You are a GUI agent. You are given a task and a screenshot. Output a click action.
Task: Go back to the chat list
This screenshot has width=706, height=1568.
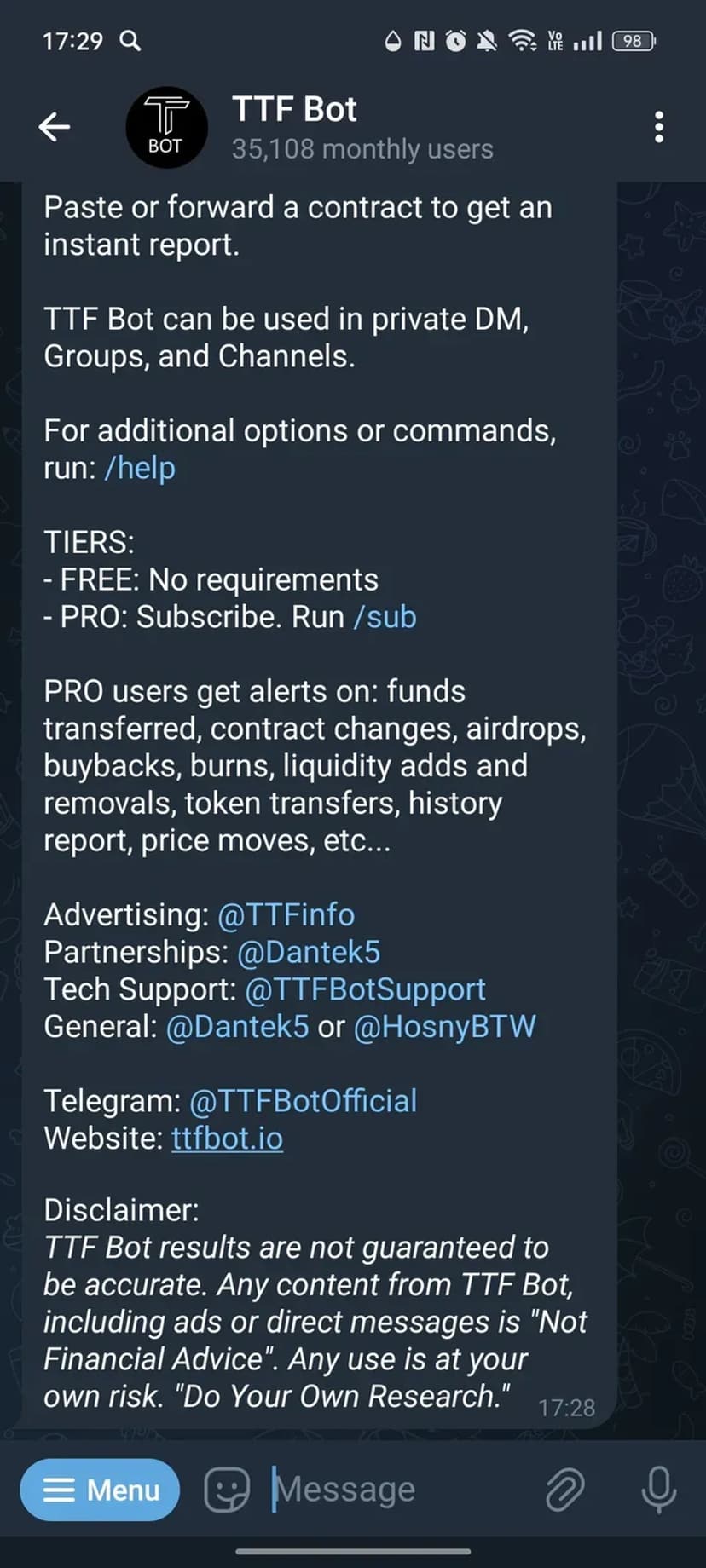click(55, 128)
